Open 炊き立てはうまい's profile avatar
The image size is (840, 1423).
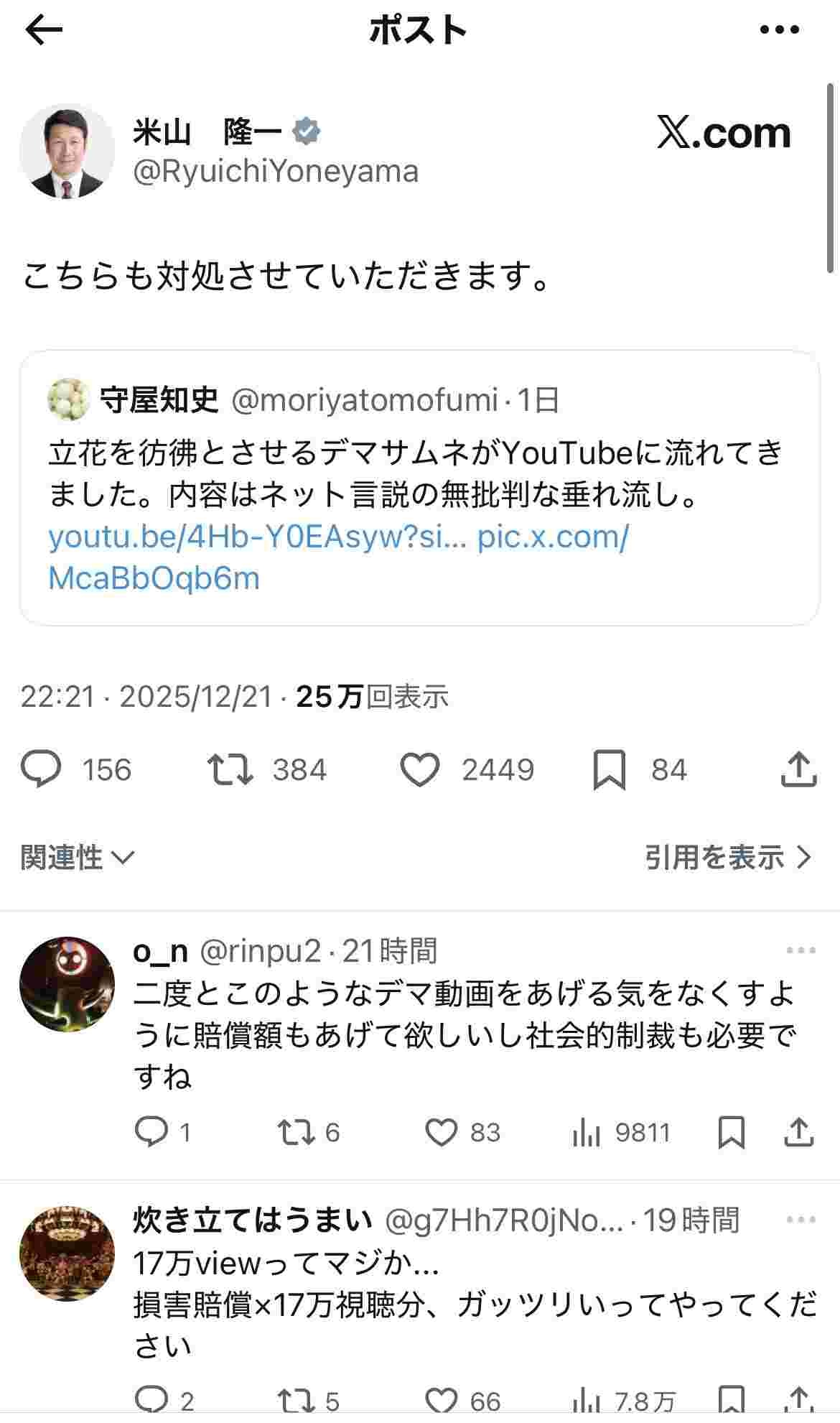[x=67, y=1253]
